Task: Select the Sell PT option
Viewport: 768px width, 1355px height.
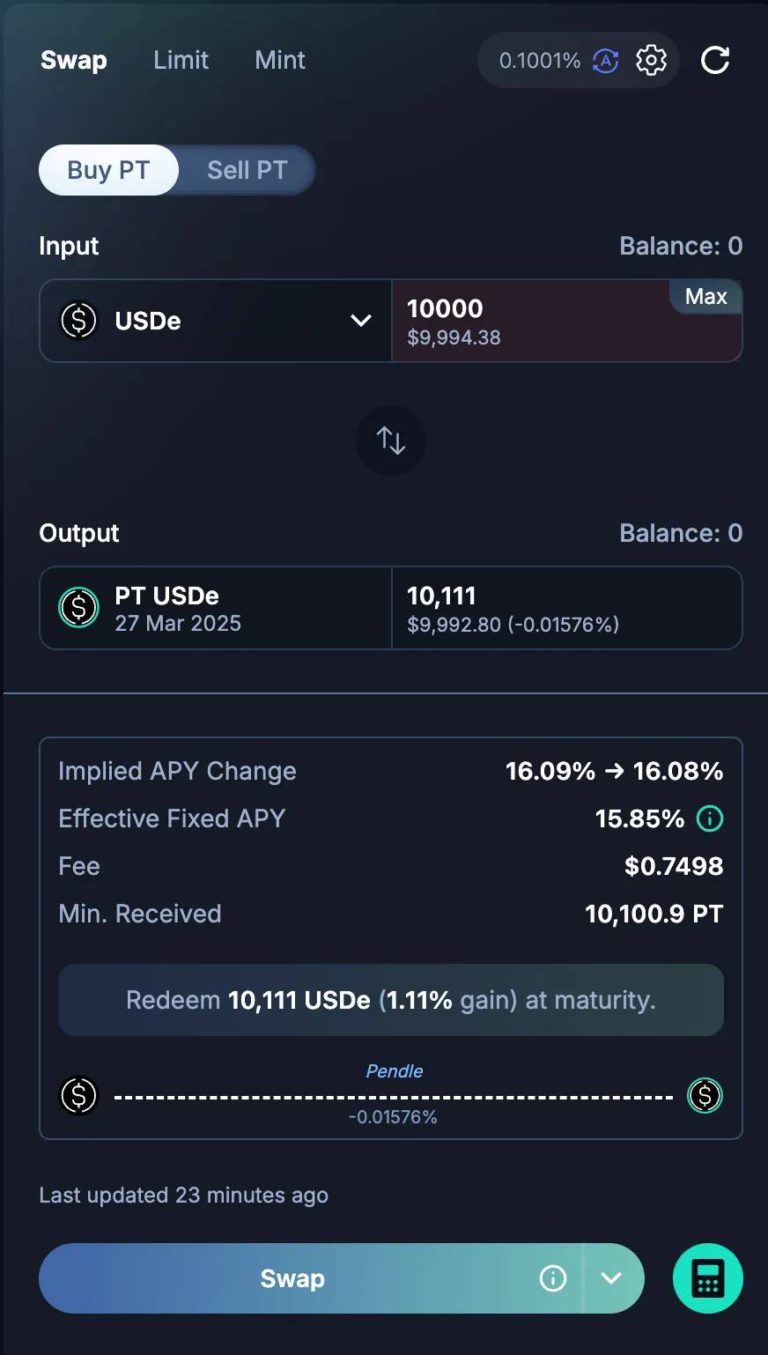Action: (247, 170)
